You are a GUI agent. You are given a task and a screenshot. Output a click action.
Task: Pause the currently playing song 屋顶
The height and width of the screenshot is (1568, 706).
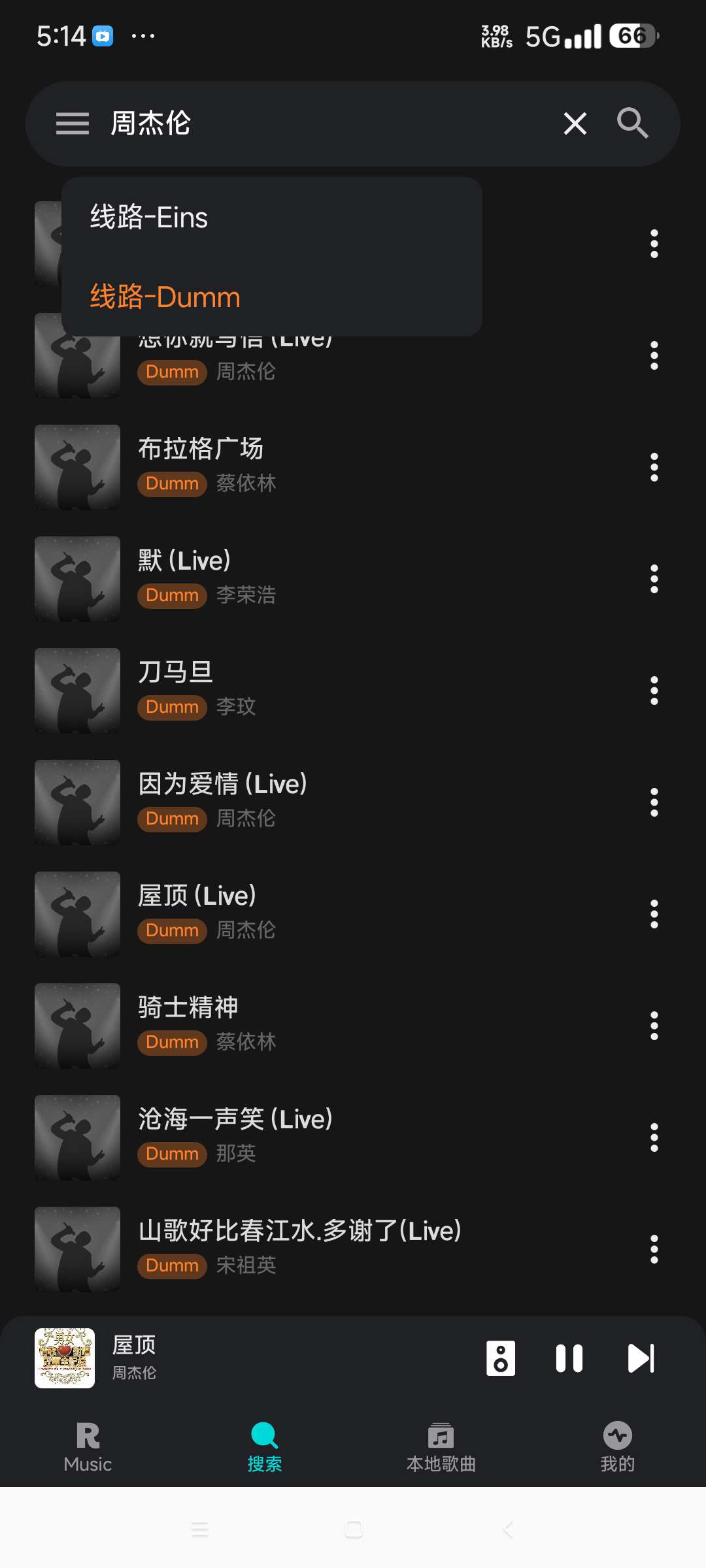569,1359
